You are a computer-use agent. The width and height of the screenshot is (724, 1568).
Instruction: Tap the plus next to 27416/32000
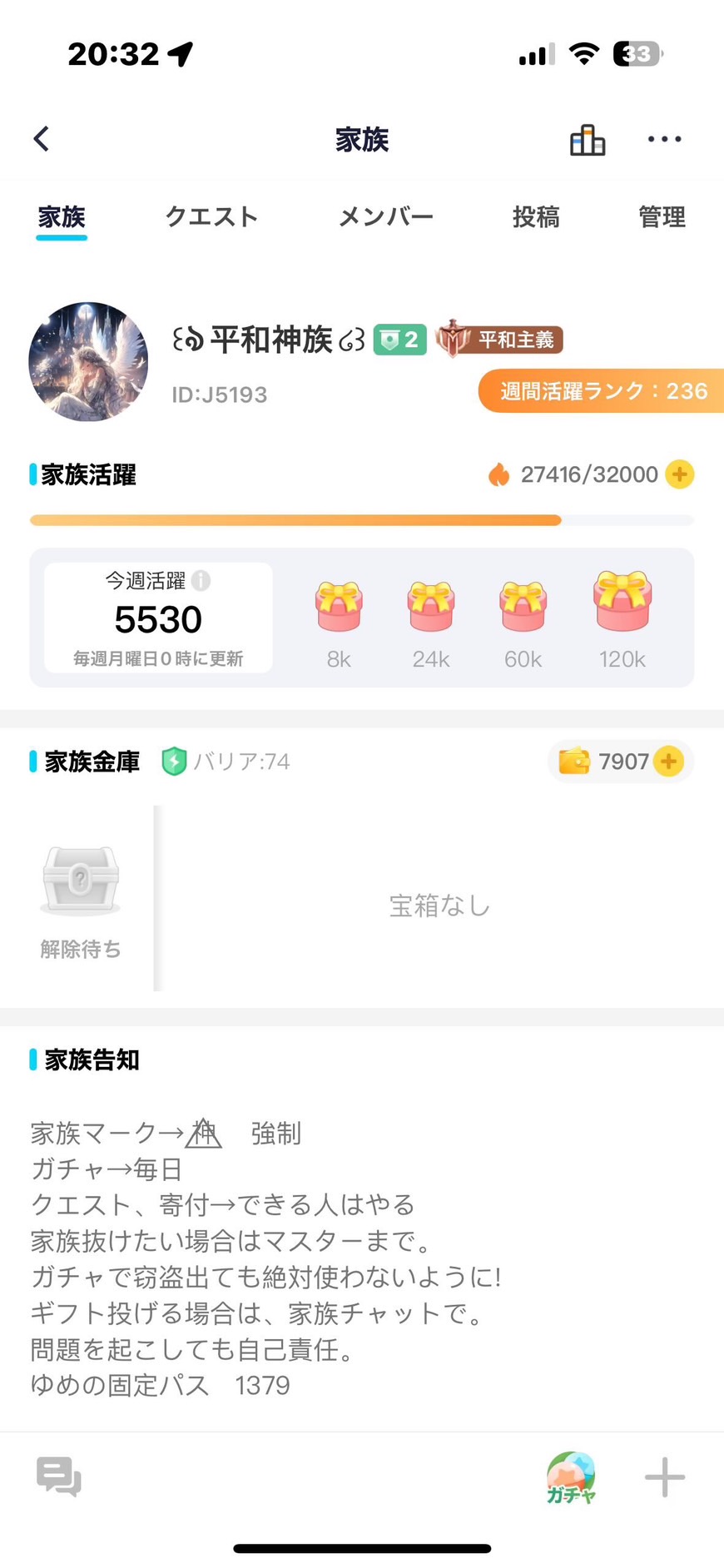click(680, 474)
